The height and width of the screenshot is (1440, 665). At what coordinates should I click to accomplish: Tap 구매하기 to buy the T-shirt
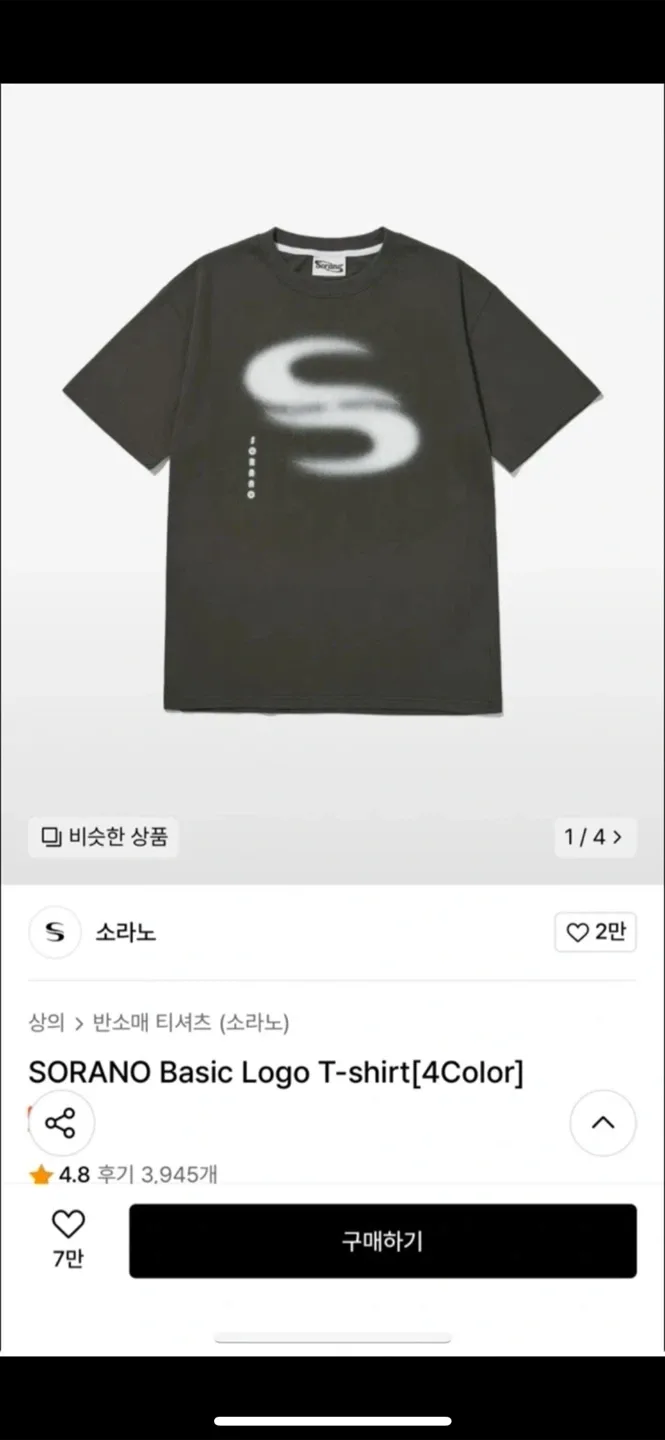point(382,1241)
